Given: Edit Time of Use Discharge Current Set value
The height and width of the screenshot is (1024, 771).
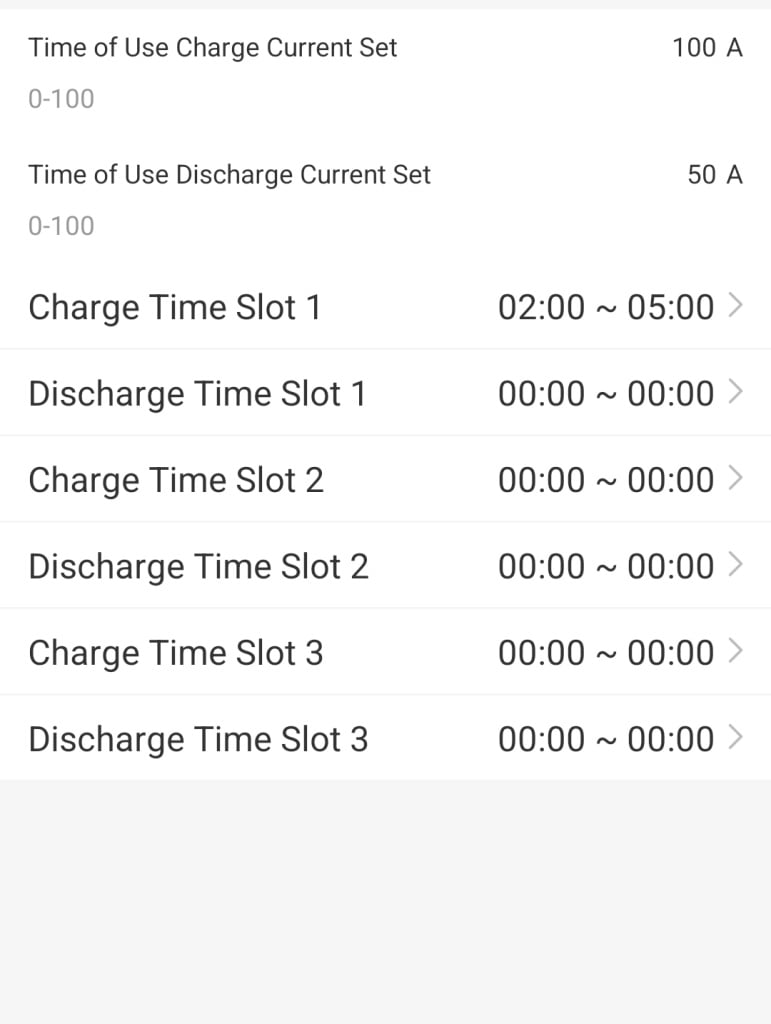Looking at the screenshot, I should click(x=714, y=175).
